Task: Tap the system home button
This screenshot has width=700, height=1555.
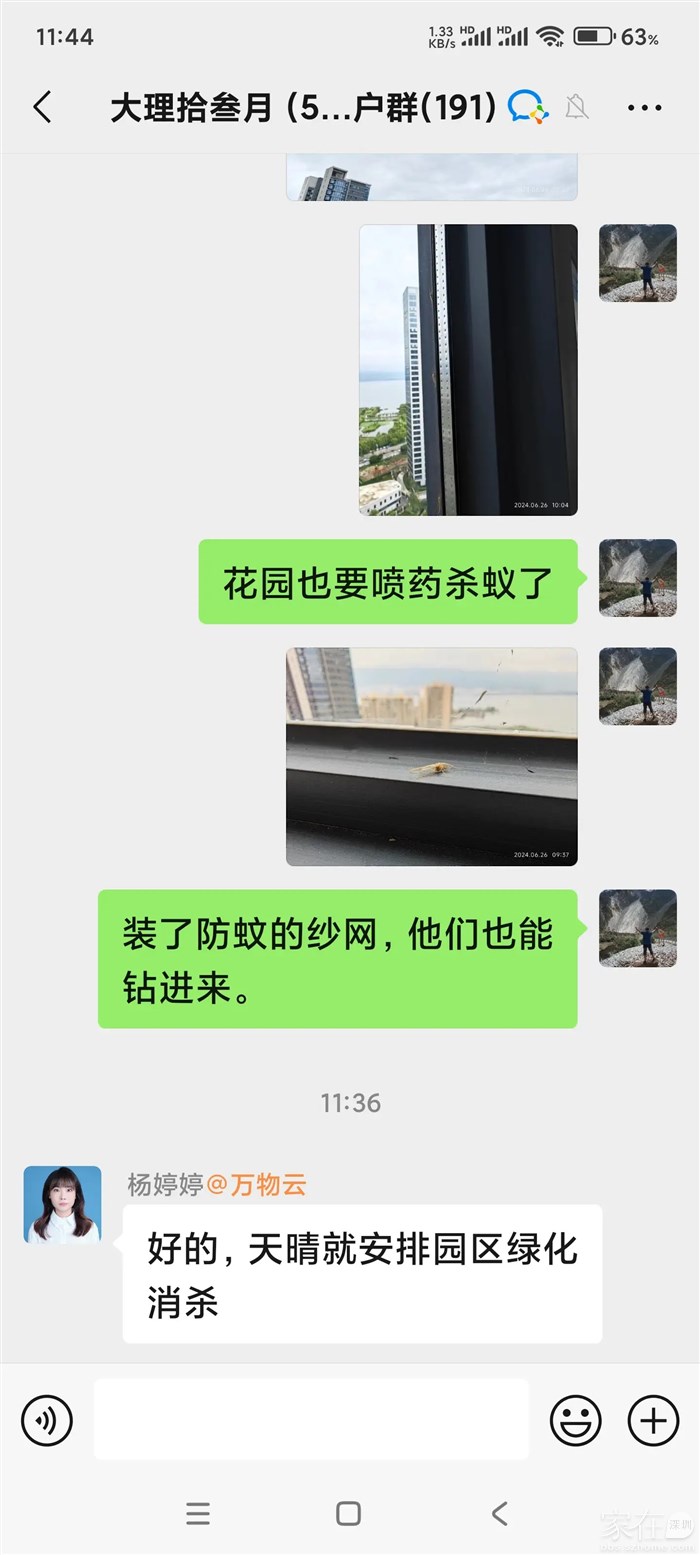Action: 348,1513
